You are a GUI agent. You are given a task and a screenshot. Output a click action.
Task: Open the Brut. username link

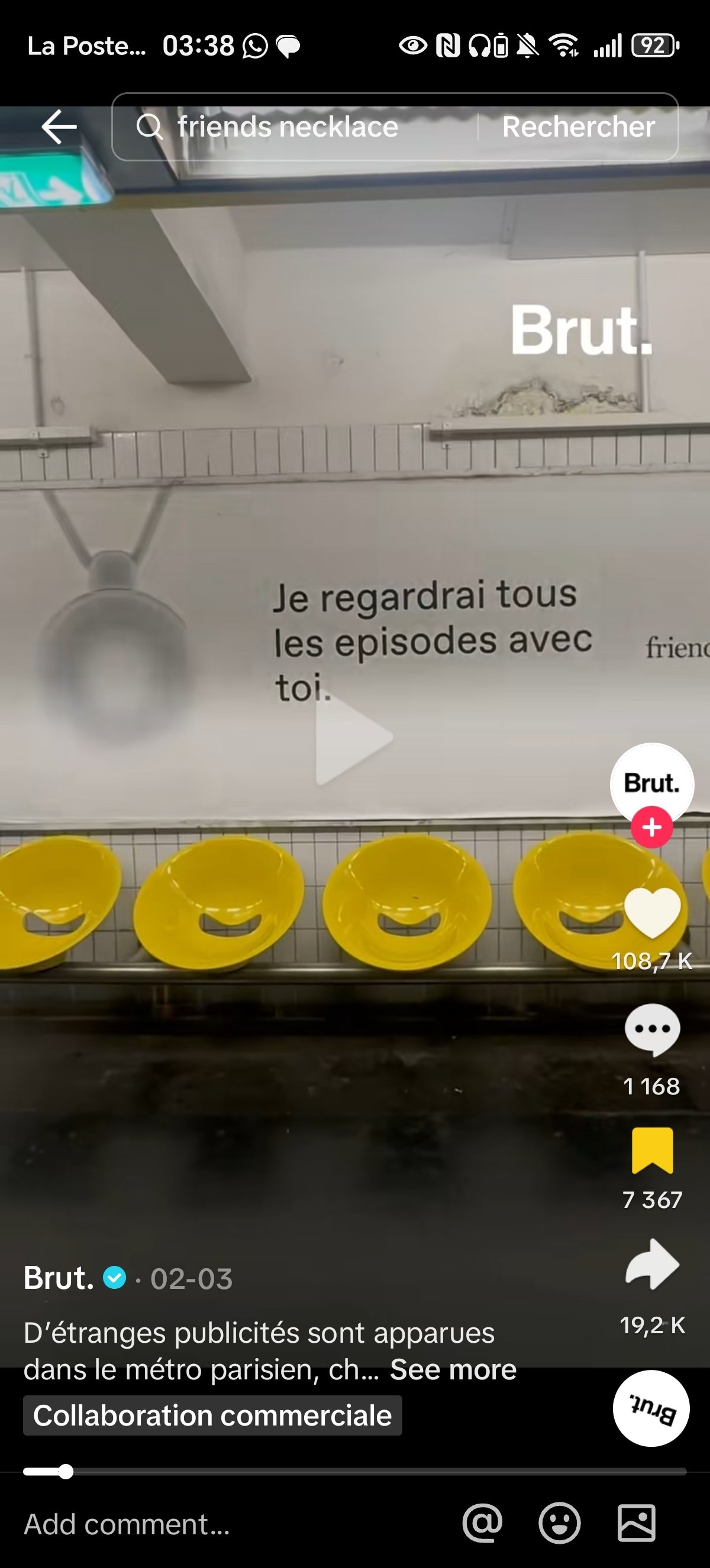pos(59,1278)
